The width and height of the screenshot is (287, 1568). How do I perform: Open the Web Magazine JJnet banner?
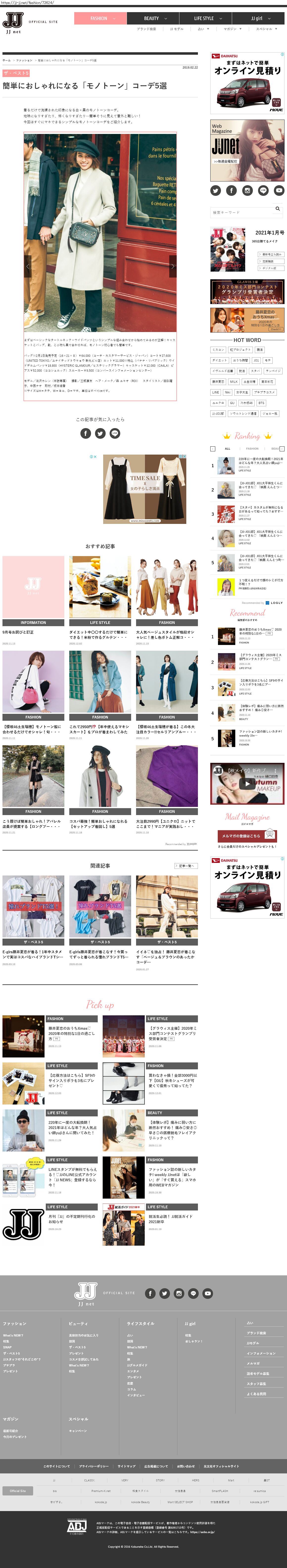click(x=247, y=150)
